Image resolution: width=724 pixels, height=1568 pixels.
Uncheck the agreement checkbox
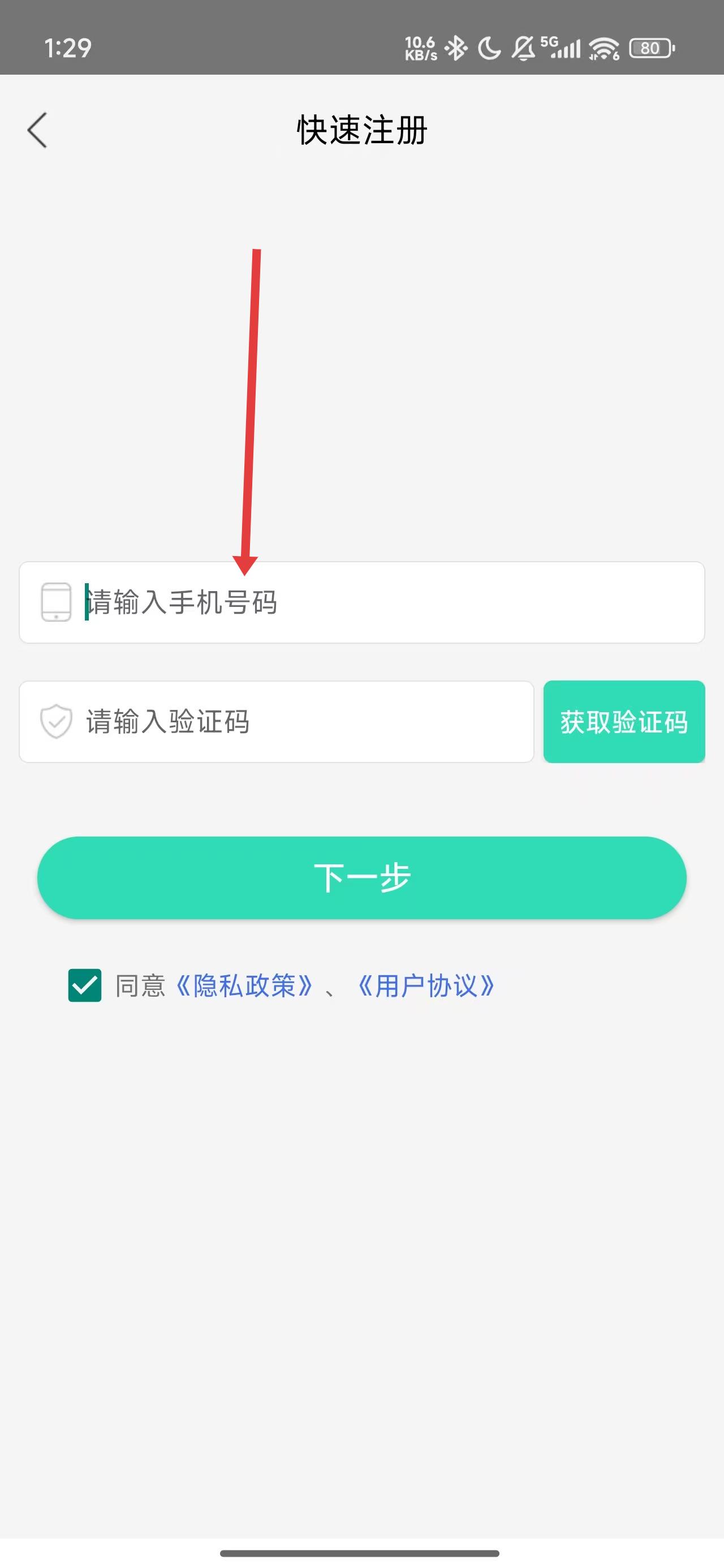85,985
